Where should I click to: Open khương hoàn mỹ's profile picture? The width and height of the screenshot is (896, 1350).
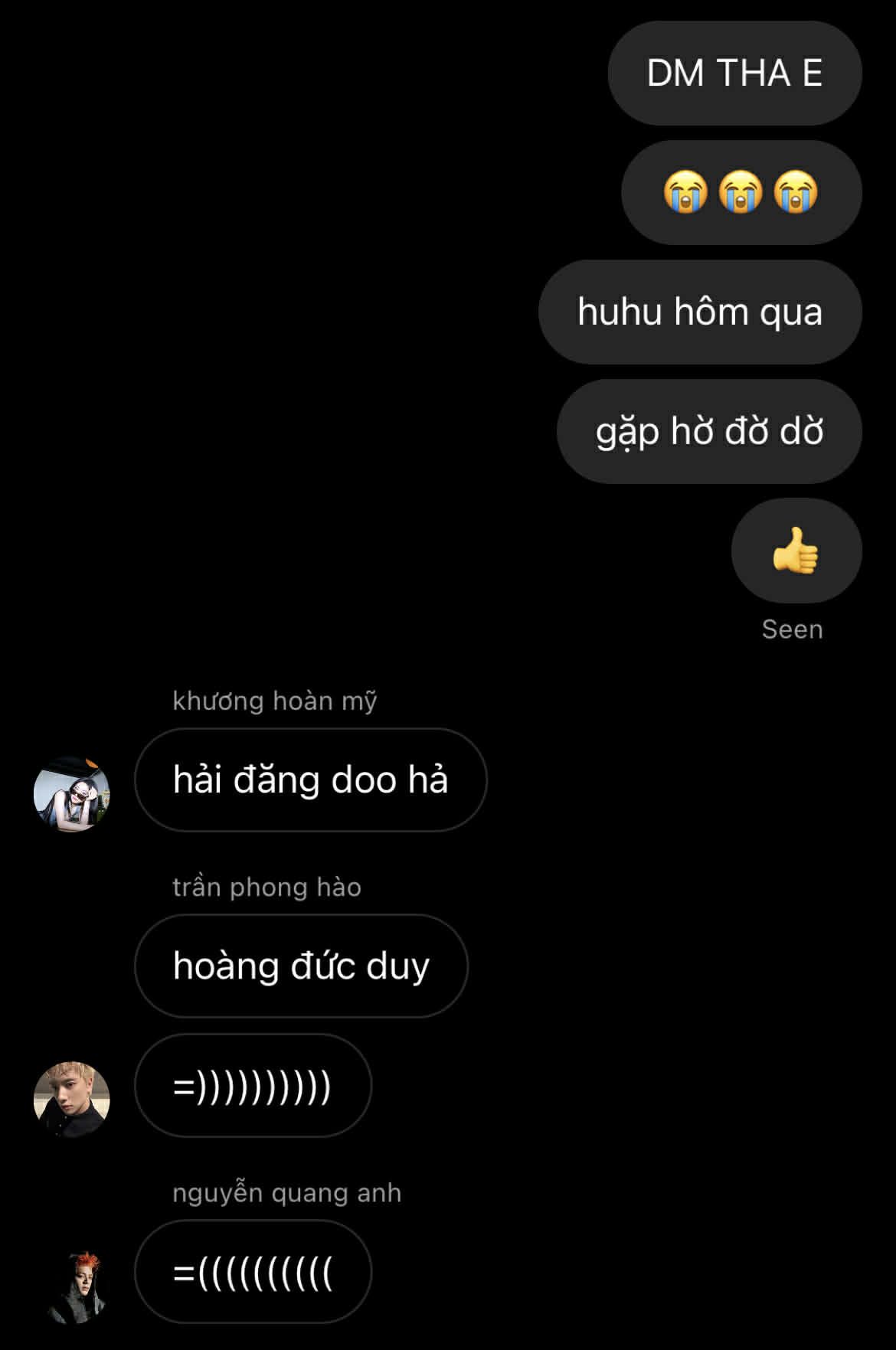tap(72, 794)
